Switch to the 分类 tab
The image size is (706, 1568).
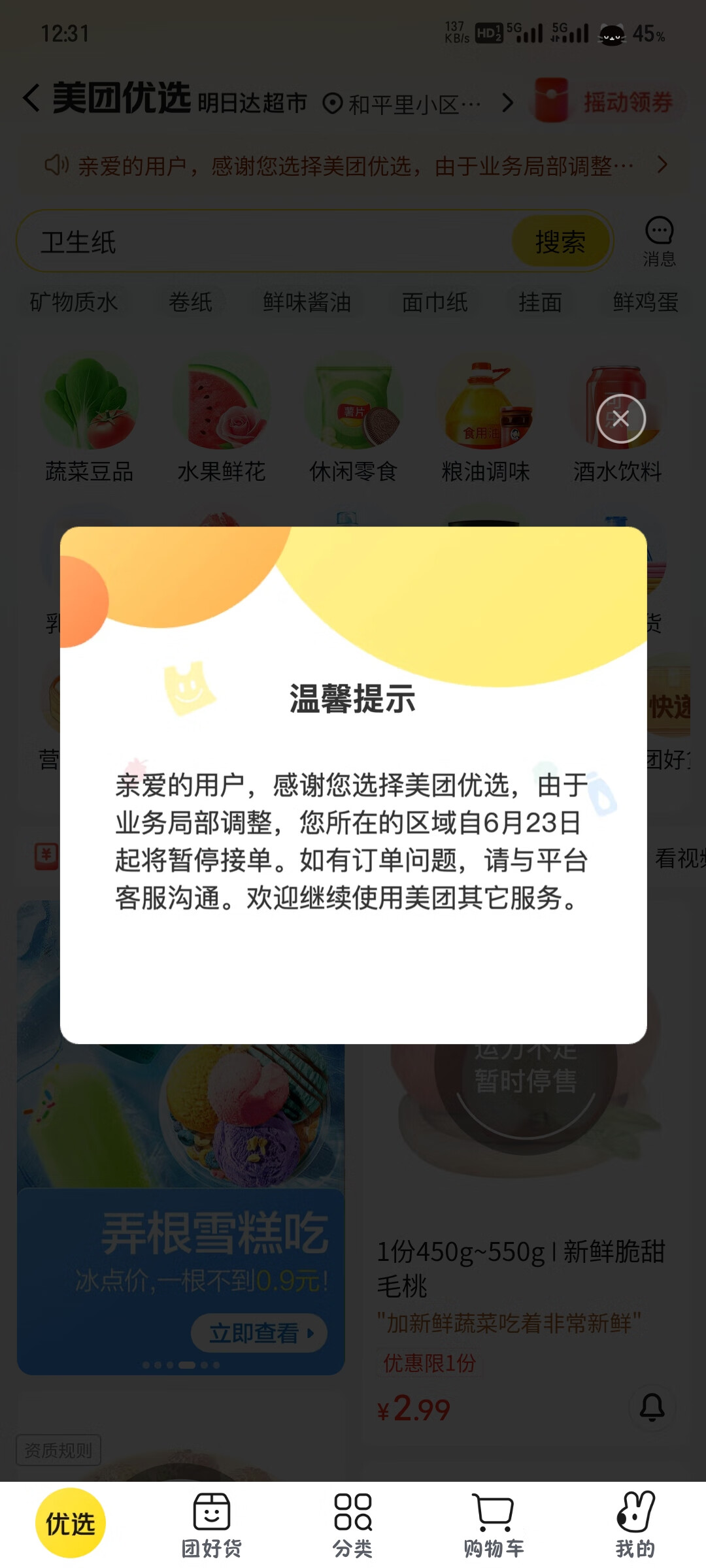353,1525
